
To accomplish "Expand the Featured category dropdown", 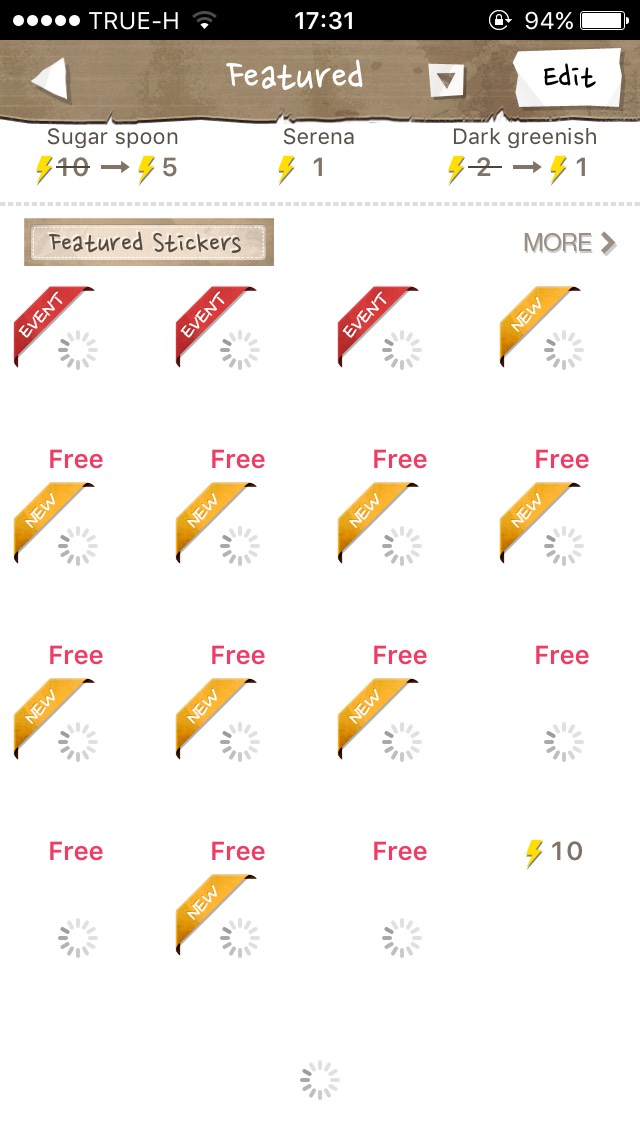I will pos(446,80).
